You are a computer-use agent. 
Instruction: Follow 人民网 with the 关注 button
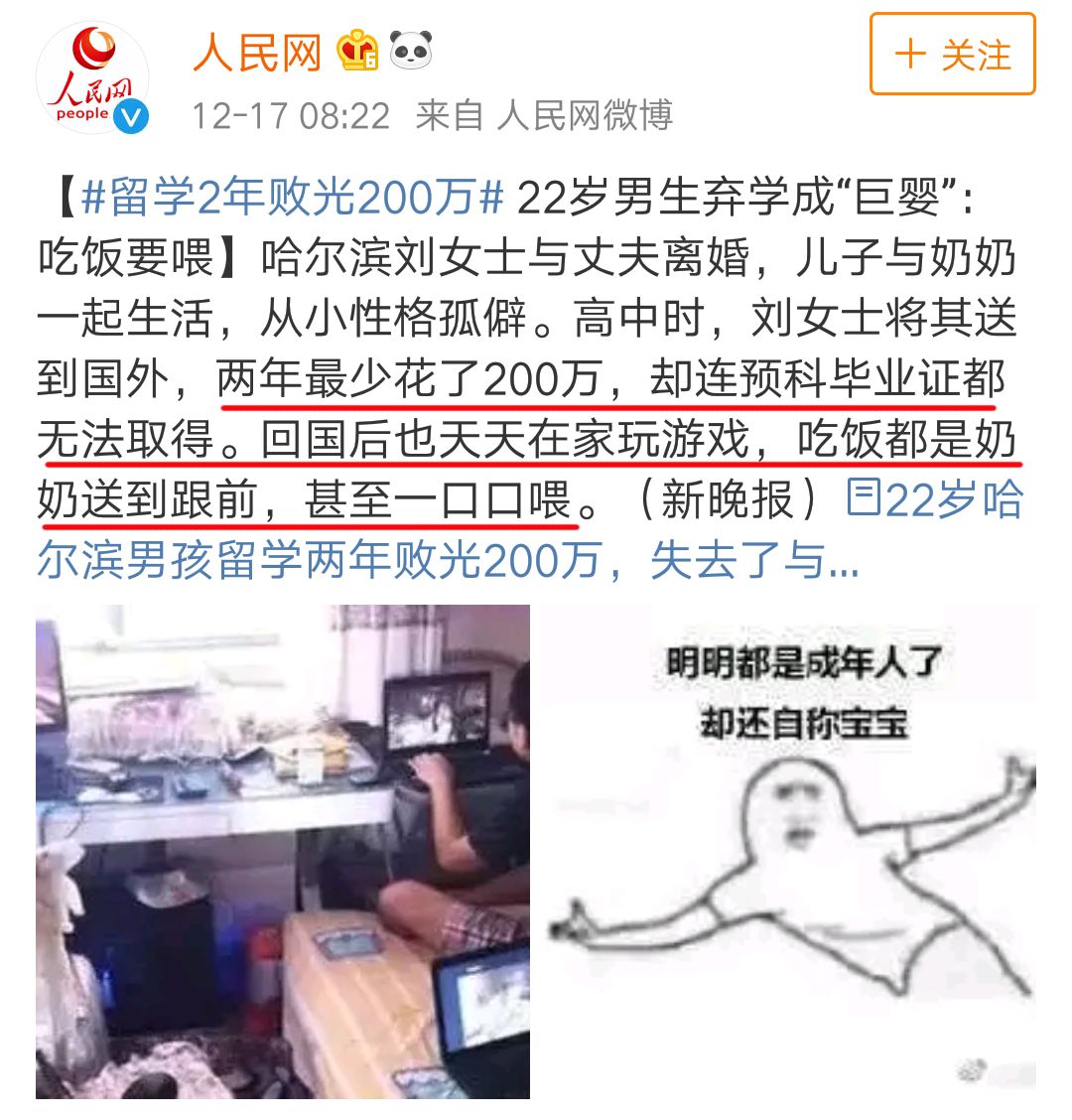point(952,55)
